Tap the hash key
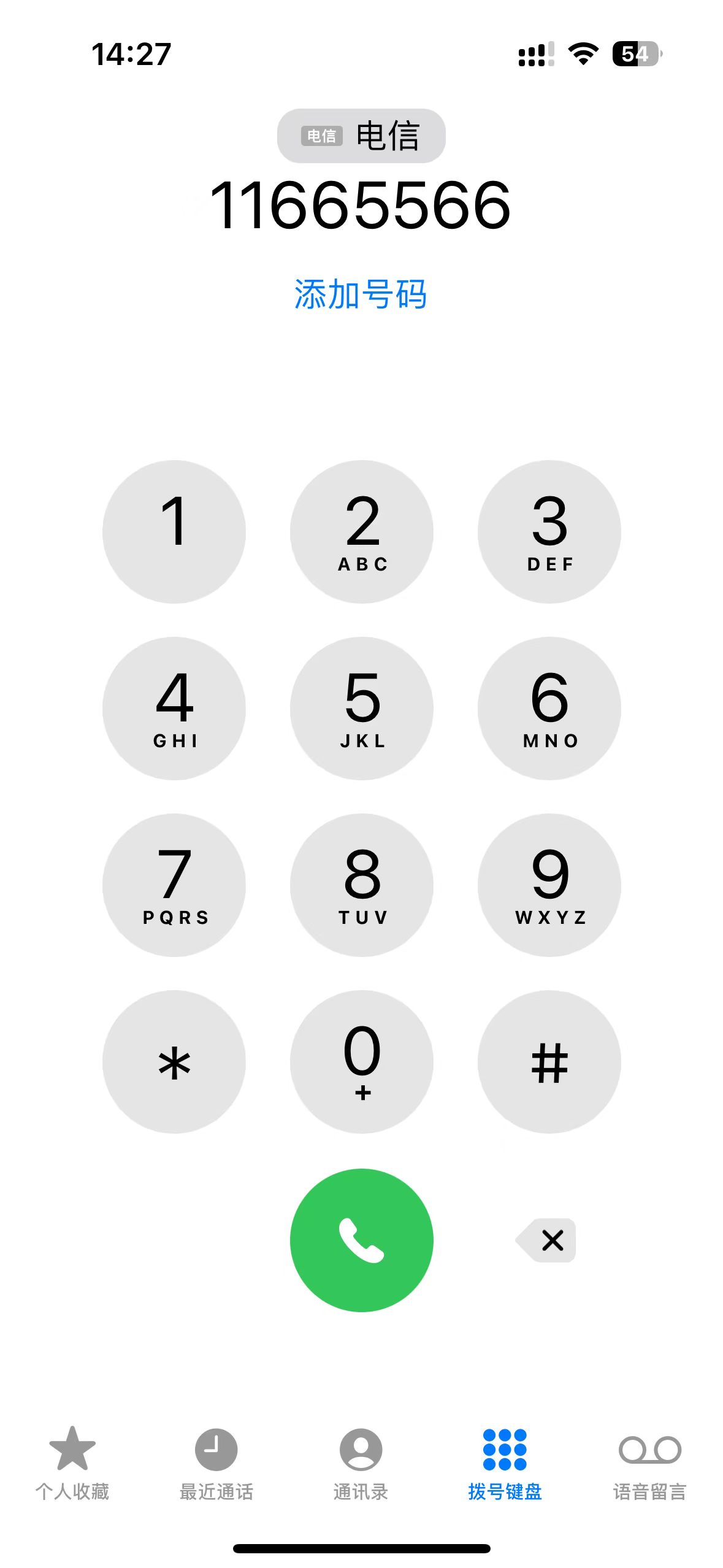The image size is (723, 1568). [549, 1061]
